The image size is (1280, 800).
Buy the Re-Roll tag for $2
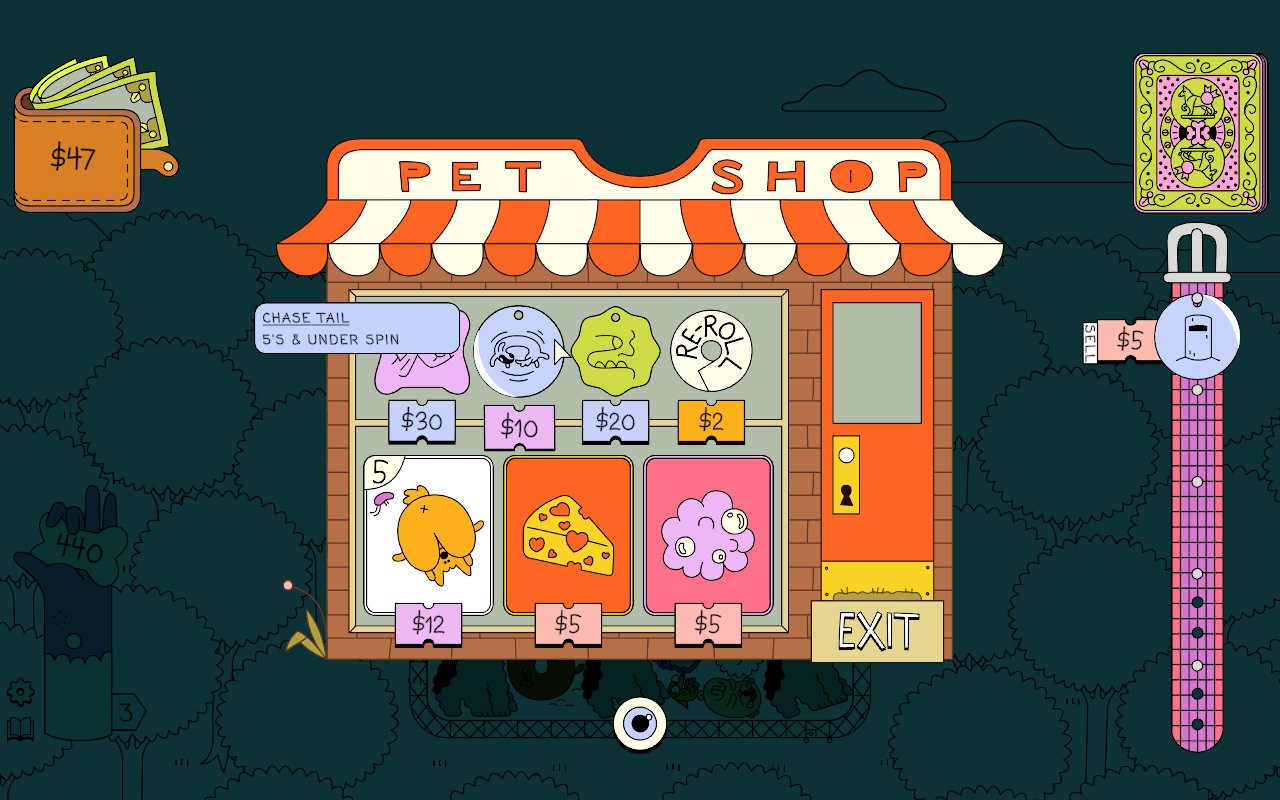pos(710,351)
